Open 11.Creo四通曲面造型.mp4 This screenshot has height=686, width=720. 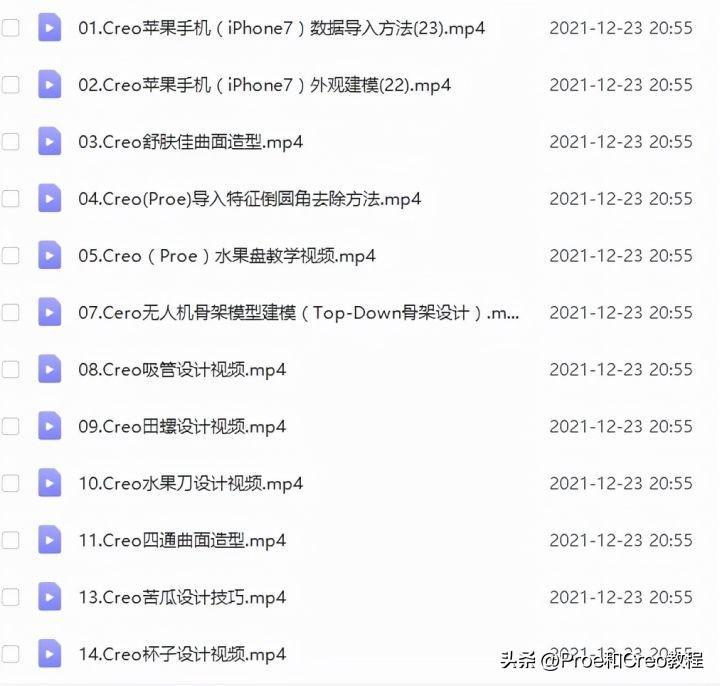tap(182, 541)
